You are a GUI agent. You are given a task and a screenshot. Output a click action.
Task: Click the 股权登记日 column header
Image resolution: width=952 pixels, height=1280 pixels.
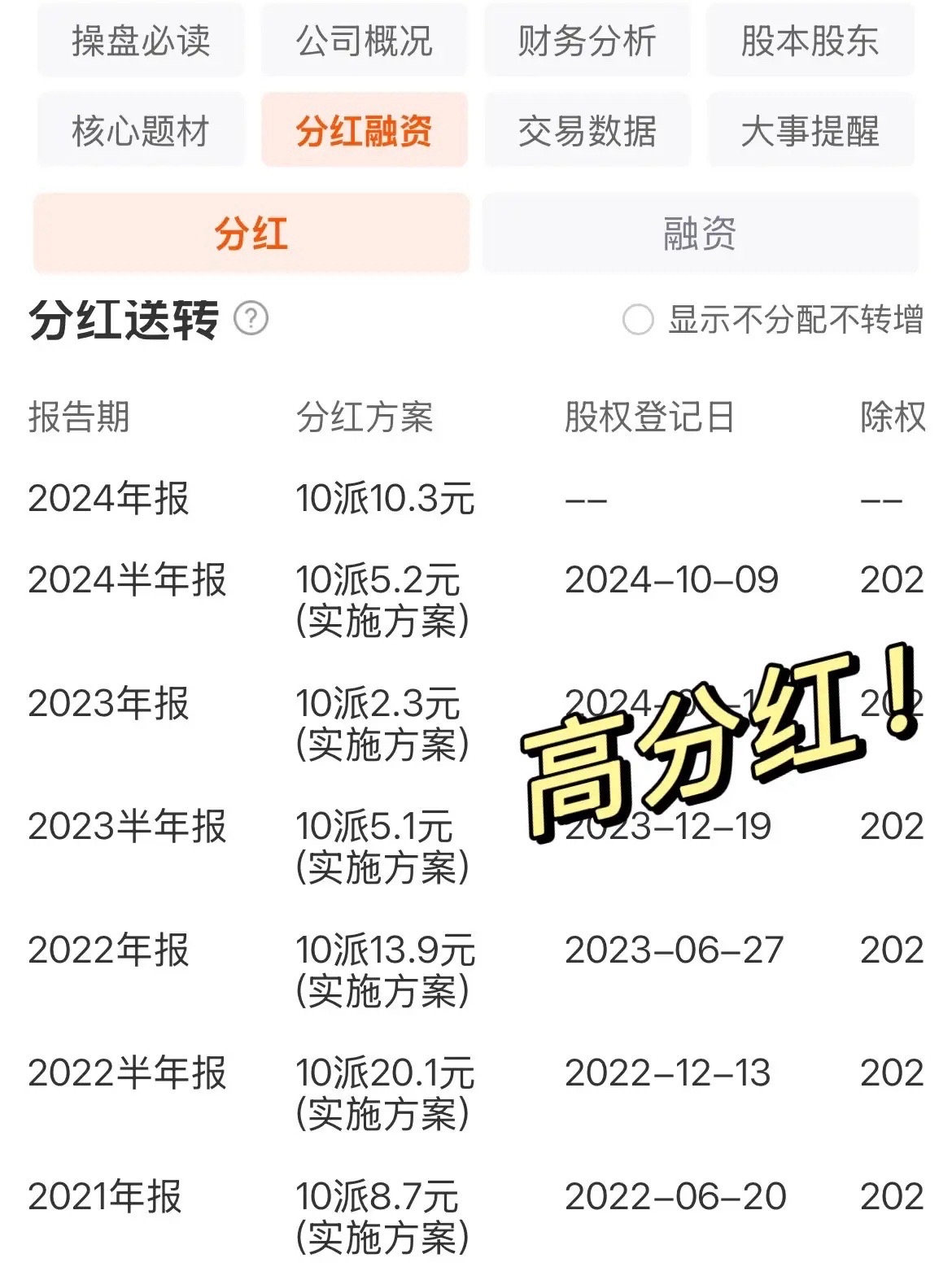coord(651,417)
